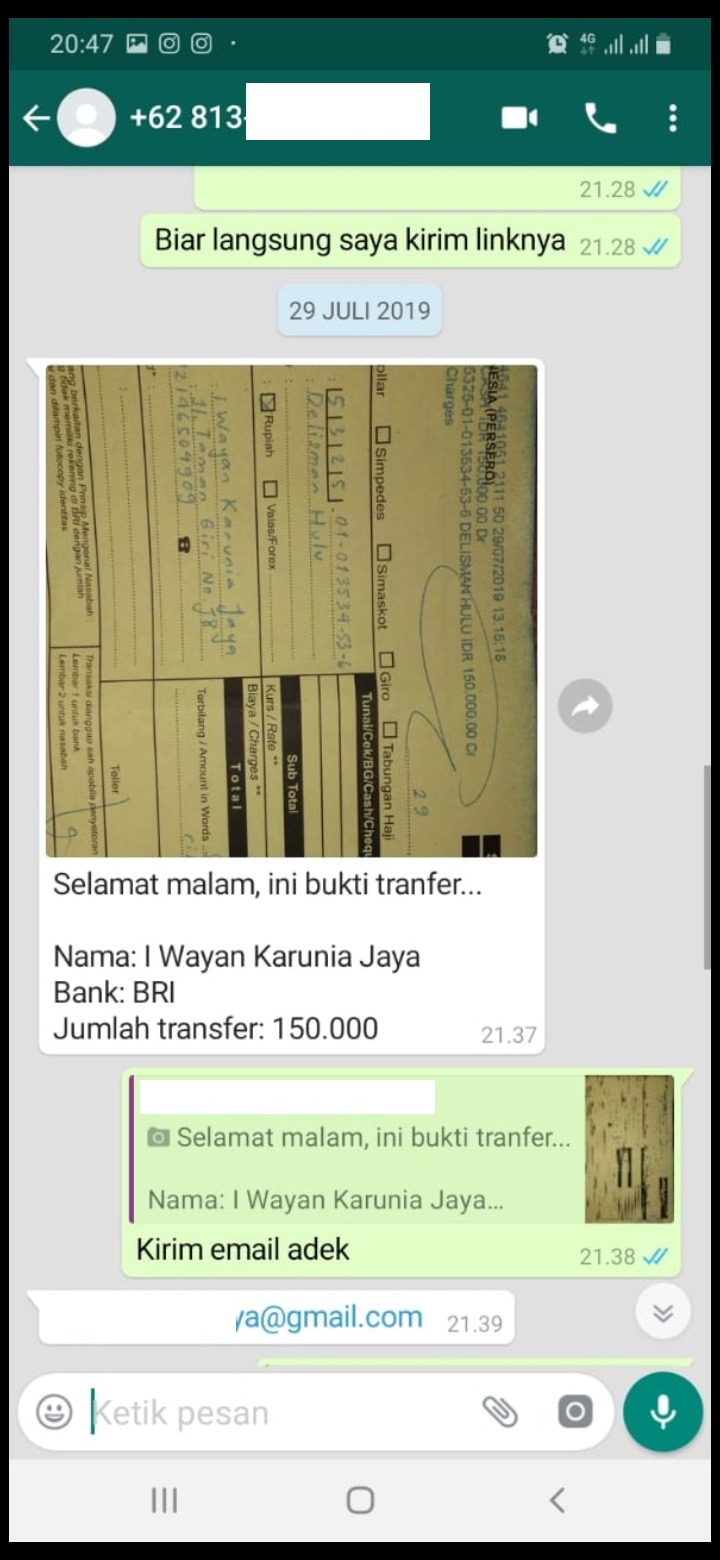The image size is (720, 1560).
Task: Open the camera from the message bar
Action: click(575, 1412)
